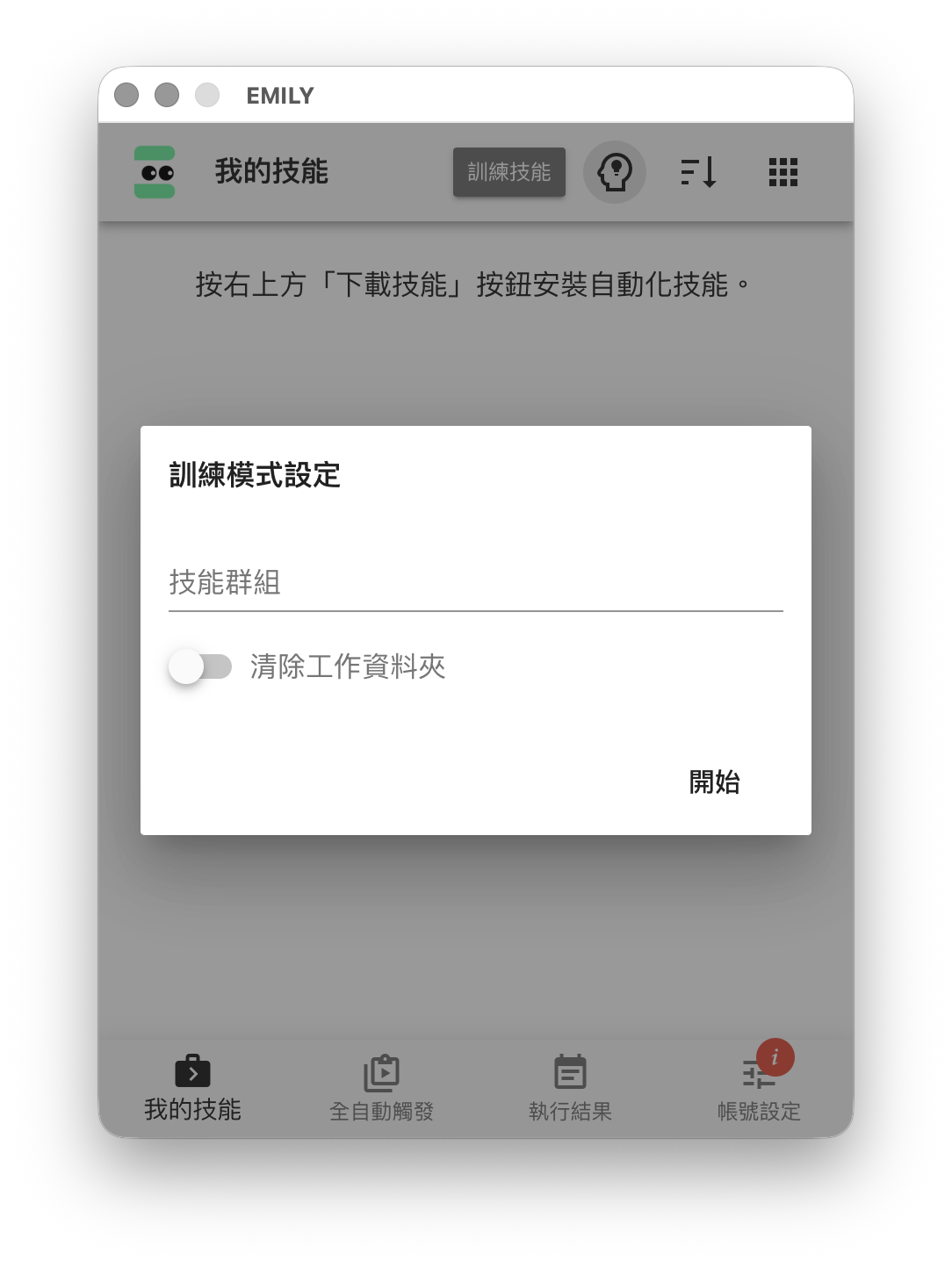Toggle the 清除工作資料夾 switch
The image size is (952, 1268).
(200, 666)
